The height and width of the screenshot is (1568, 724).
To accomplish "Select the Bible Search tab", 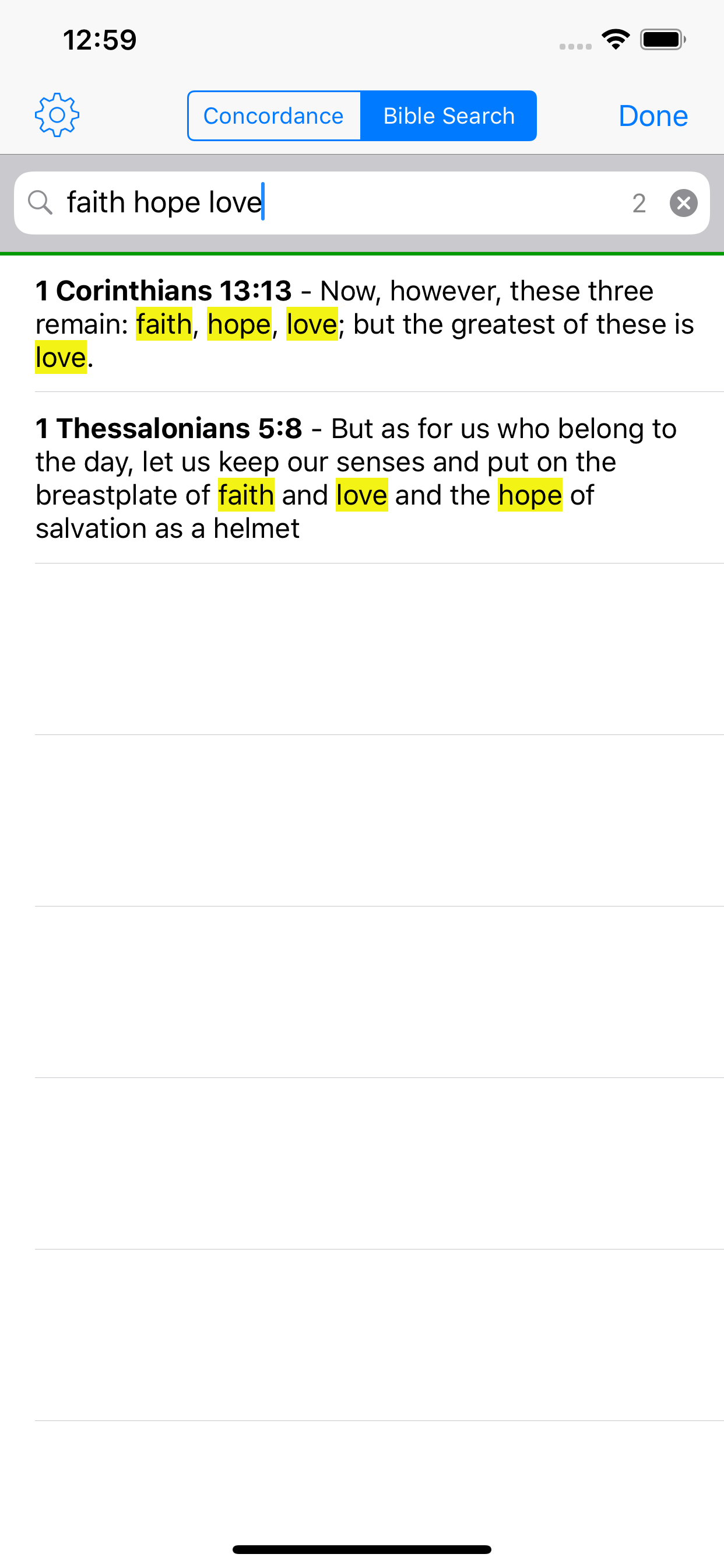I will [x=448, y=116].
